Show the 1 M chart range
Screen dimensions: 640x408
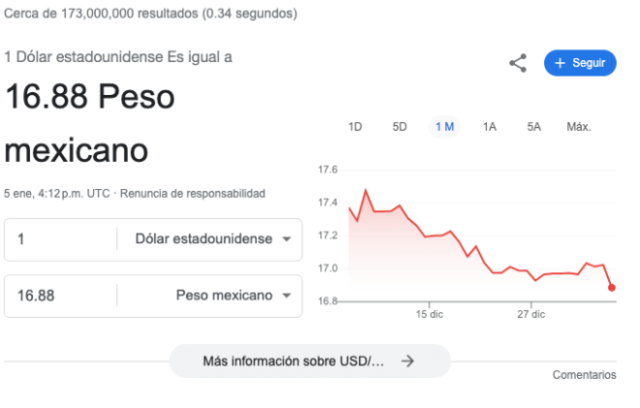pyautogui.click(x=444, y=127)
